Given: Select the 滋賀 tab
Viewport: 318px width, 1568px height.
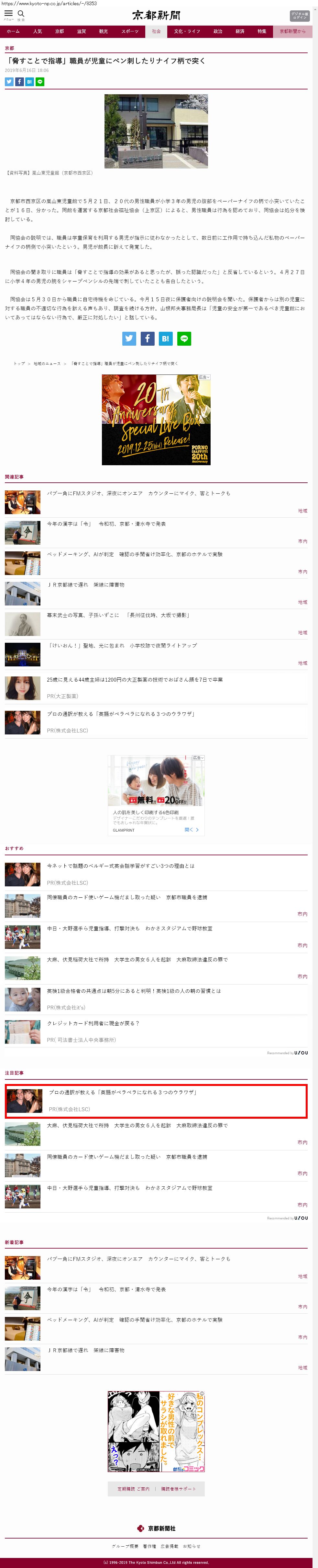Looking at the screenshot, I should [81, 31].
